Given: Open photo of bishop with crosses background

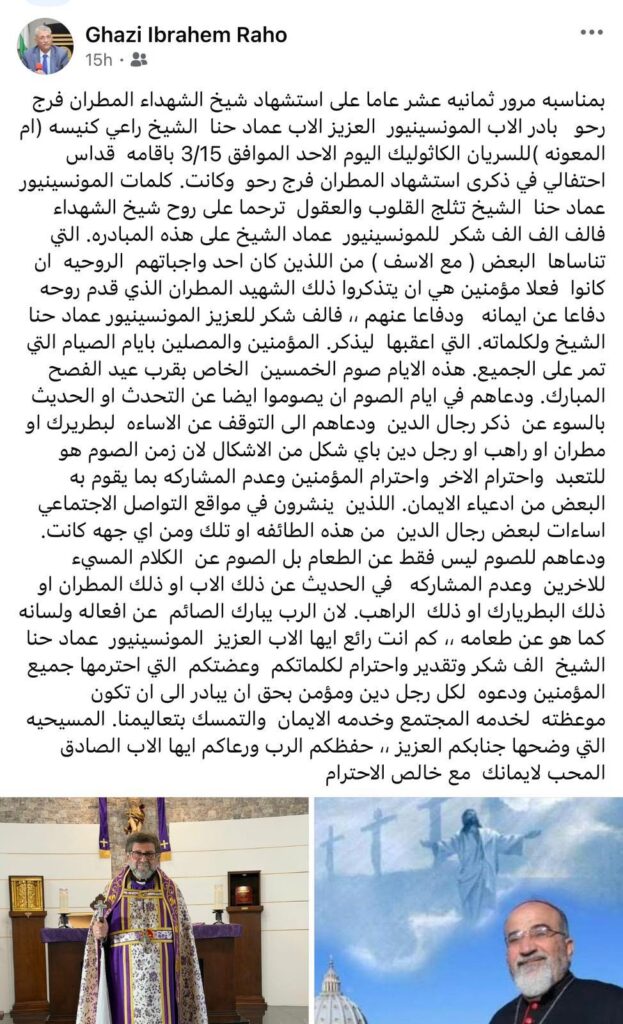Looking at the screenshot, I should click(x=468, y=910).
